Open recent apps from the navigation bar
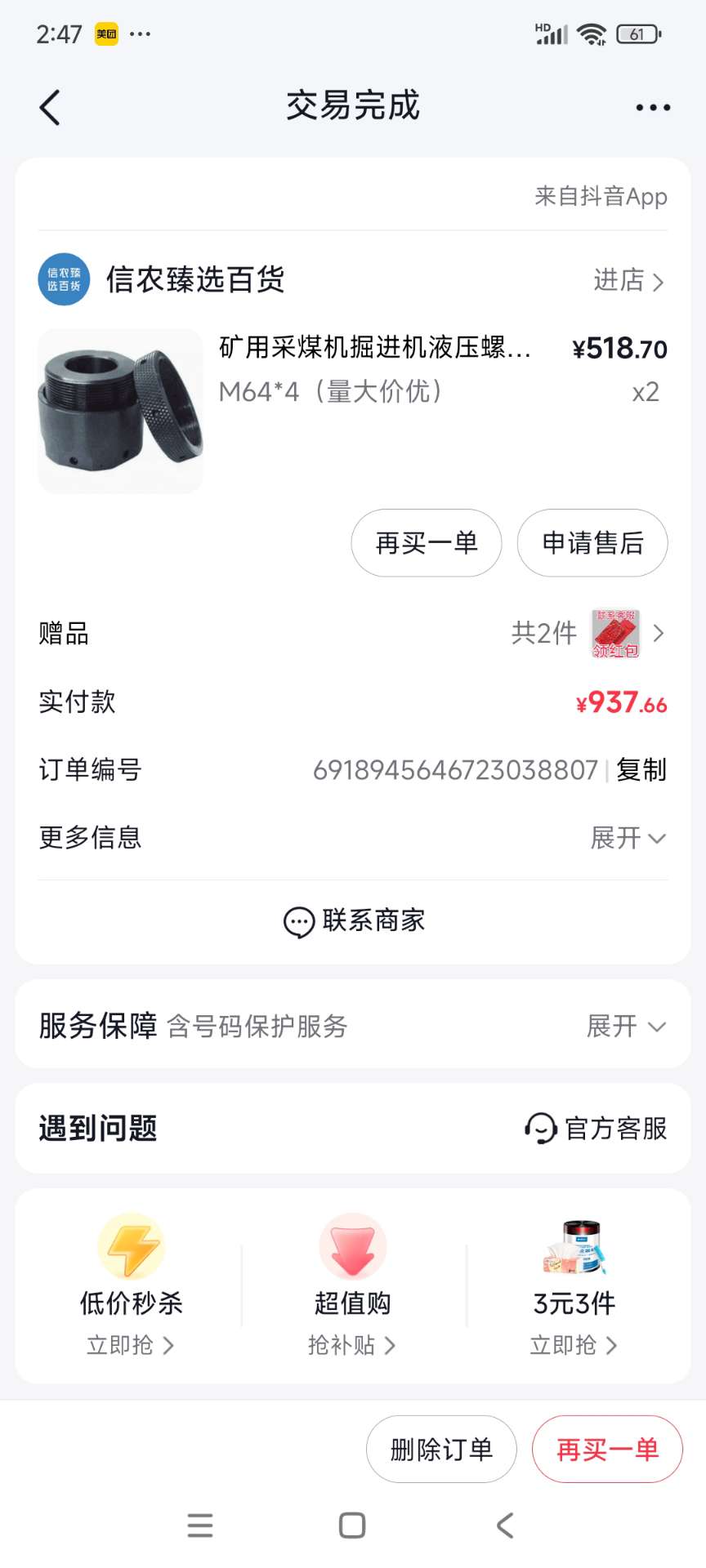The image size is (706, 1568). pos(200,1525)
